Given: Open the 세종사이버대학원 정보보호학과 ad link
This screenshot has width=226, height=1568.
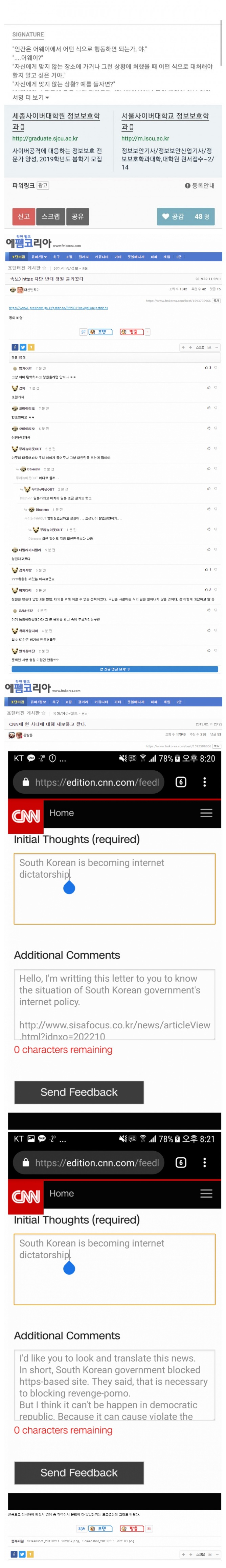Looking at the screenshot, I should [56, 121].
